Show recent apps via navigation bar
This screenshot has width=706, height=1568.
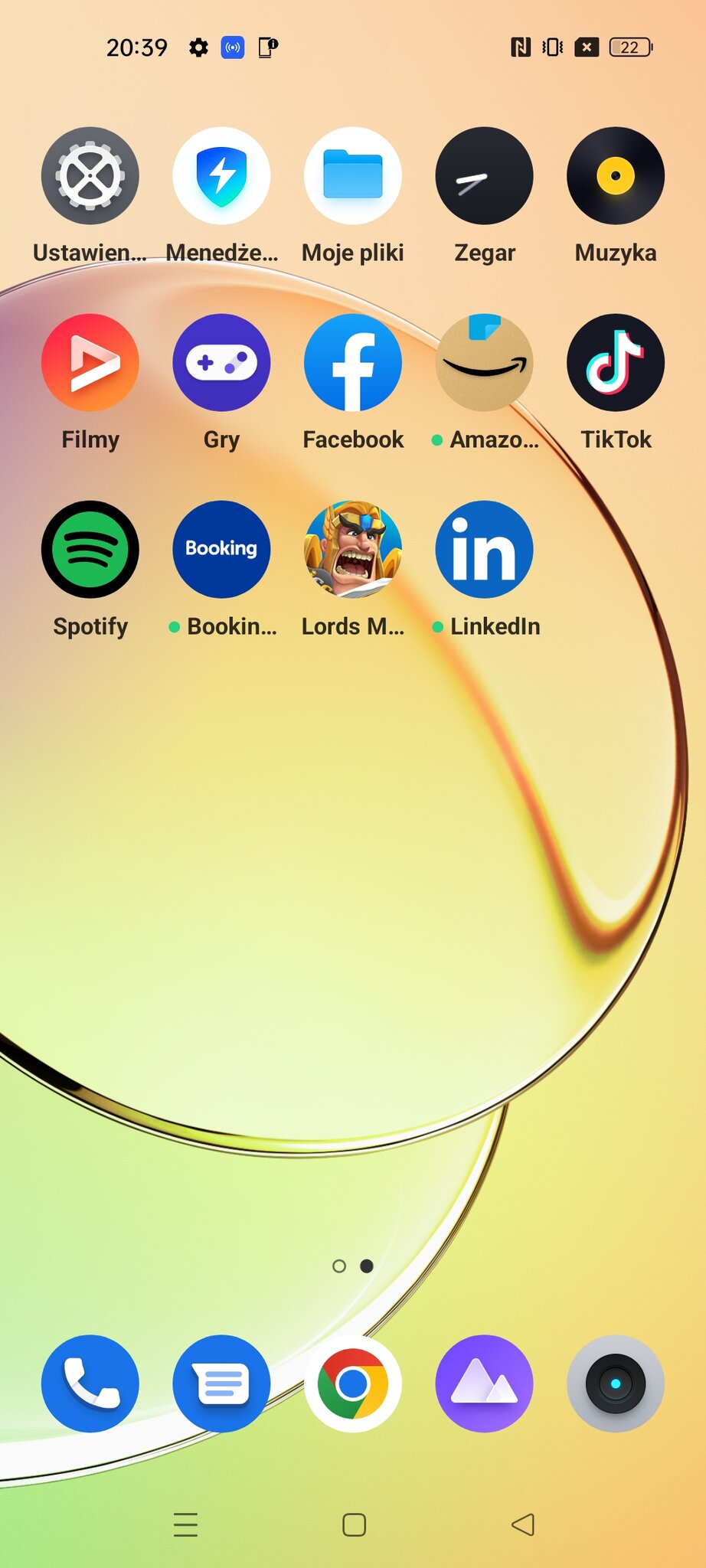coord(185,1524)
